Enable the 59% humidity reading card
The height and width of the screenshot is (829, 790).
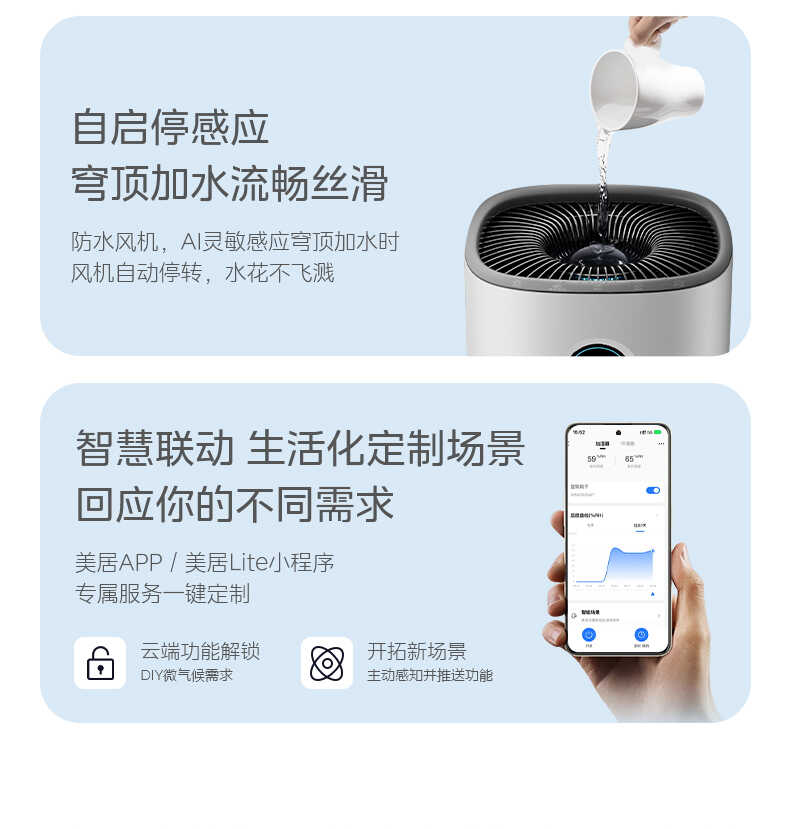(x=594, y=459)
